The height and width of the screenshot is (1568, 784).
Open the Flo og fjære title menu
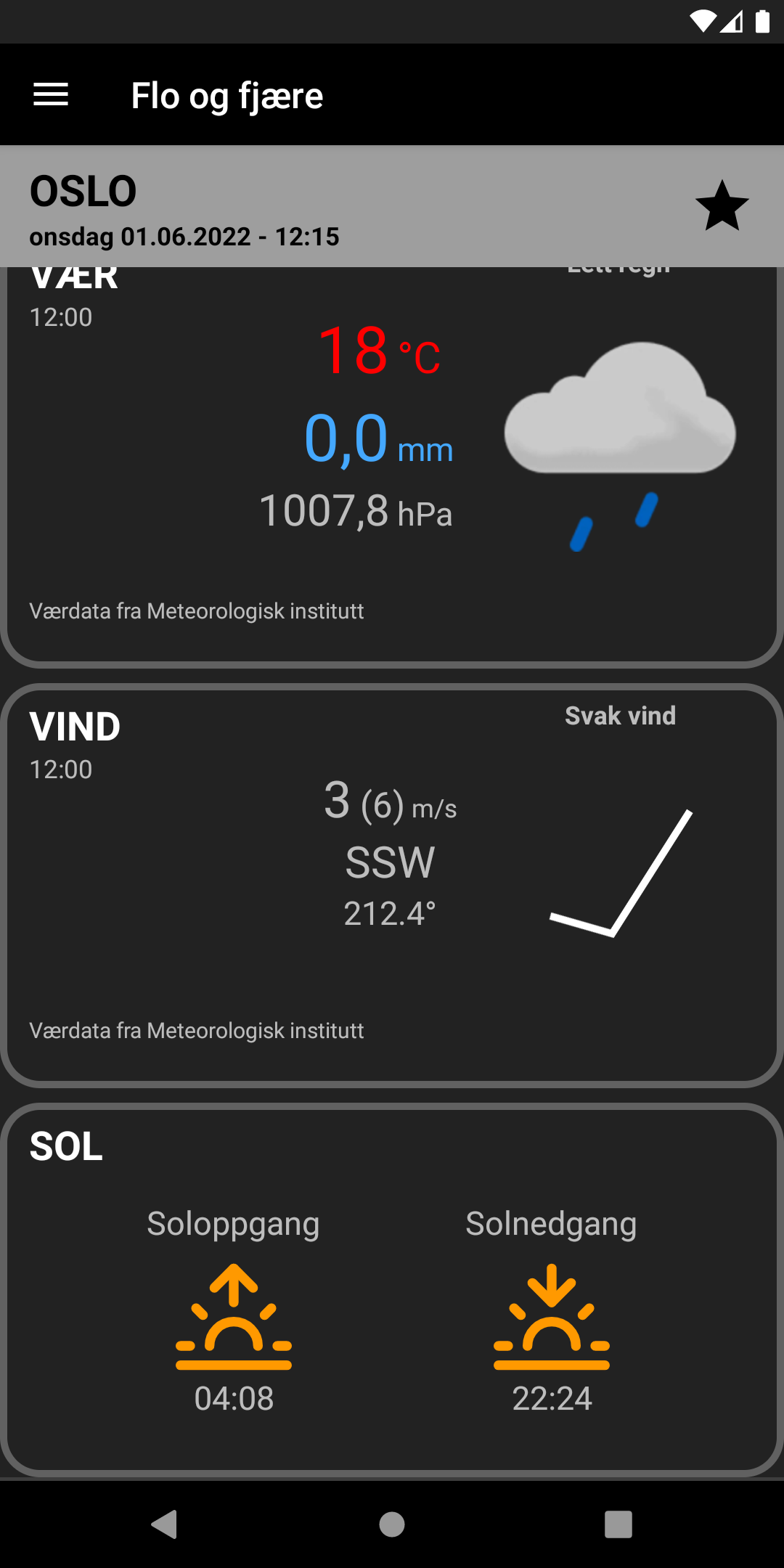(226, 95)
